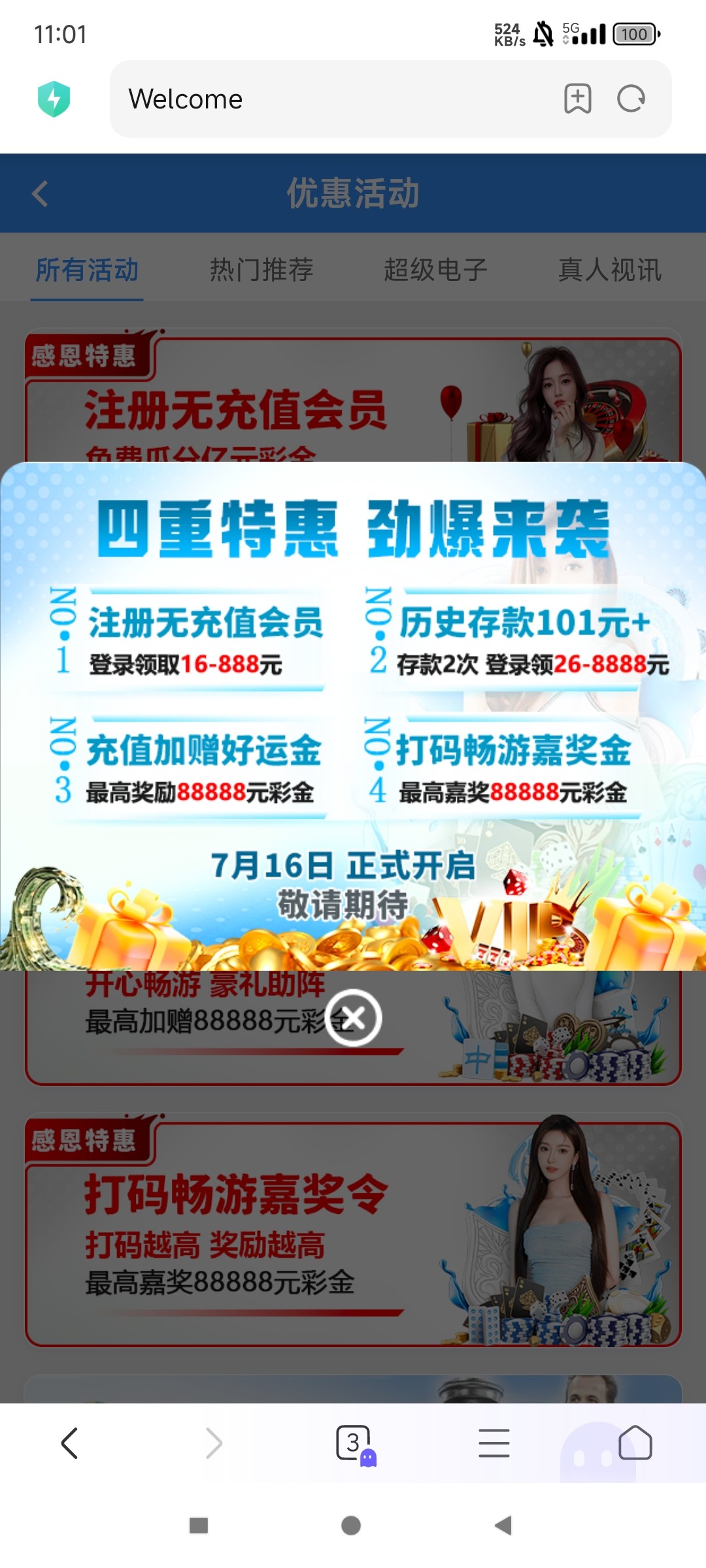This screenshot has width=706, height=1568.
Task: Go to the browser home page
Action: click(x=635, y=1443)
